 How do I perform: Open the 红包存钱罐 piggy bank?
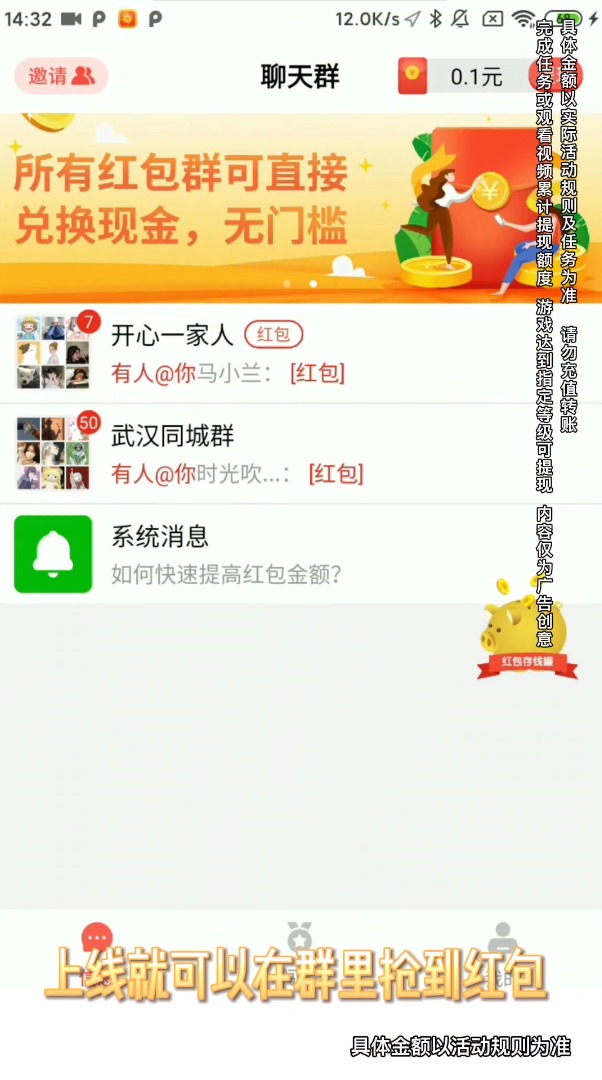click(526, 632)
